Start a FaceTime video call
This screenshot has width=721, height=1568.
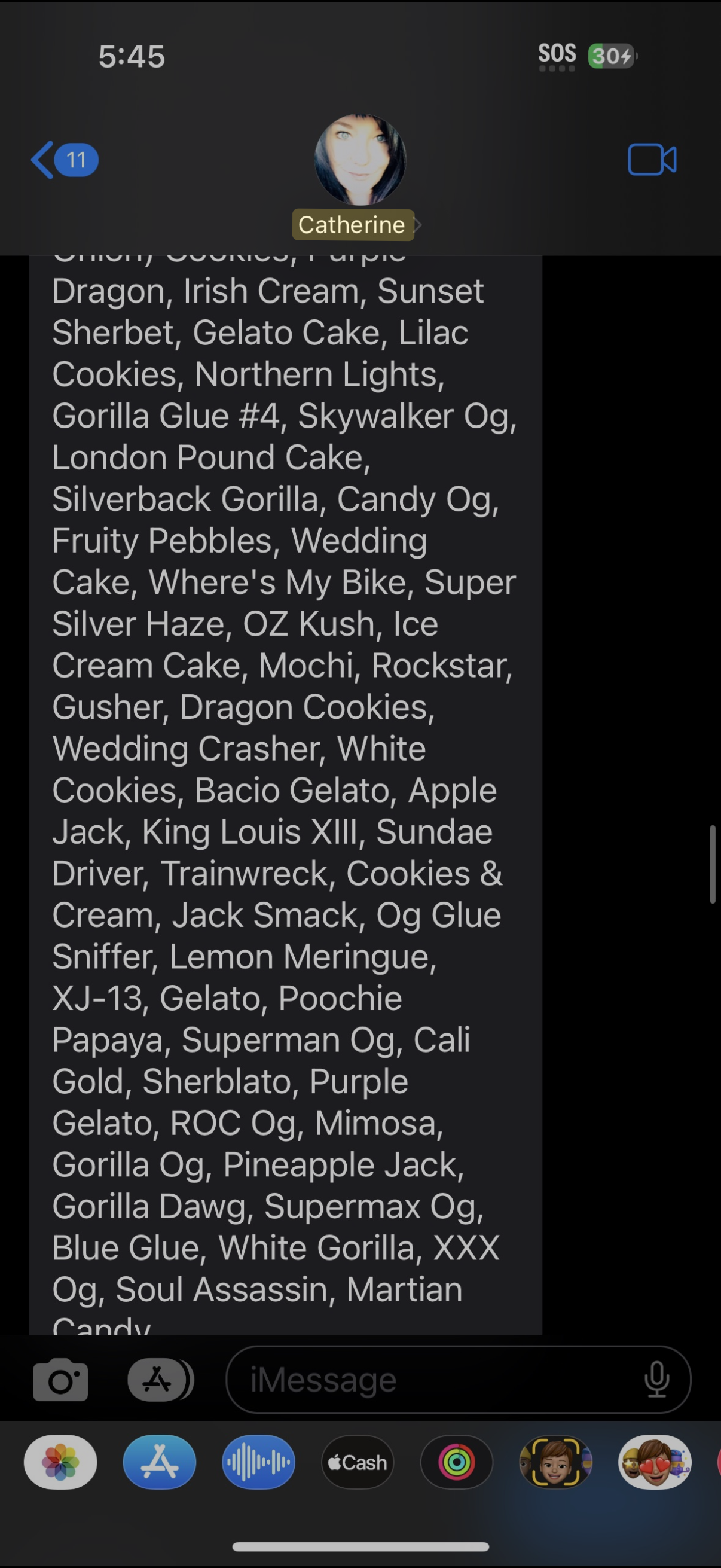pyautogui.click(x=652, y=160)
